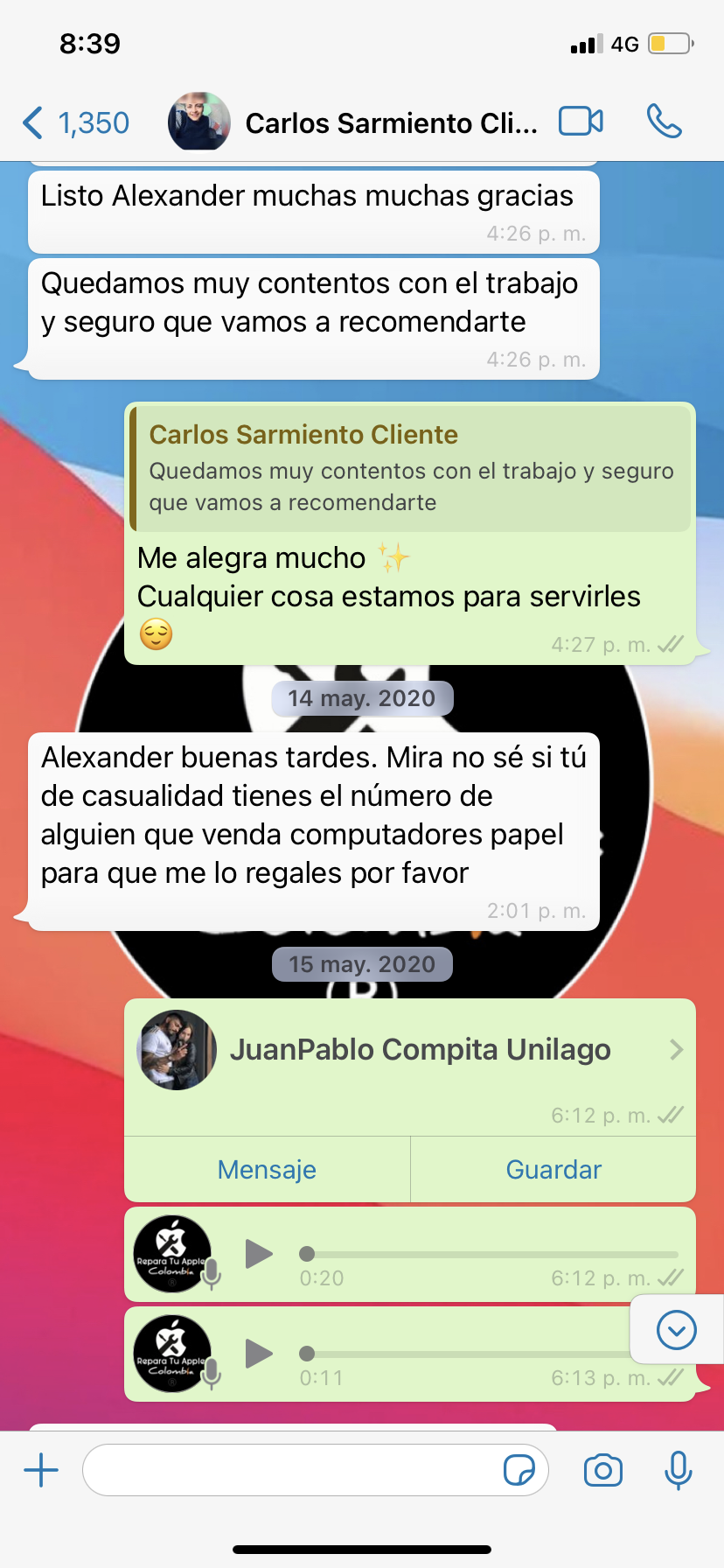Viewport: 724px width, 1568px height.
Task: Open quoted message from Carlos Sarmiento Cliente
Action: pyautogui.click(x=410, y=468)
